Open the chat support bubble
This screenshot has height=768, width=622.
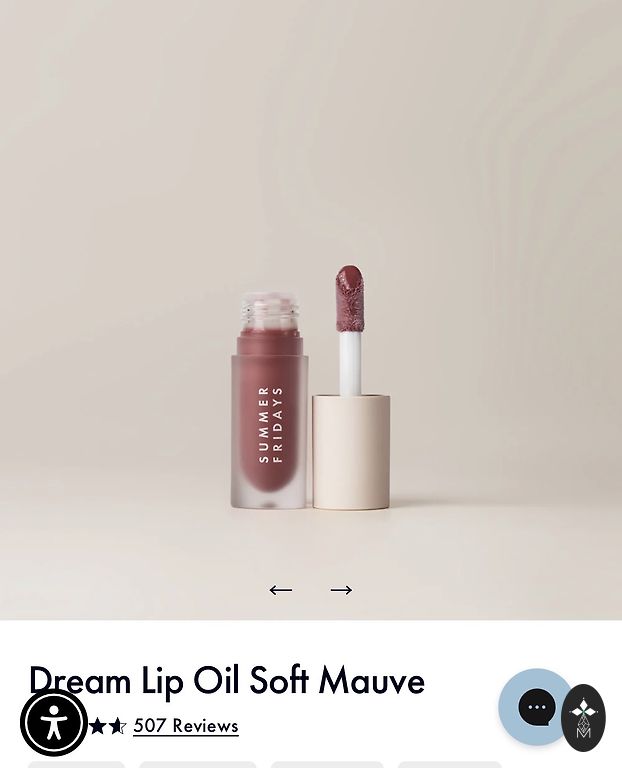pyautogui.click(x=535, y=707)
